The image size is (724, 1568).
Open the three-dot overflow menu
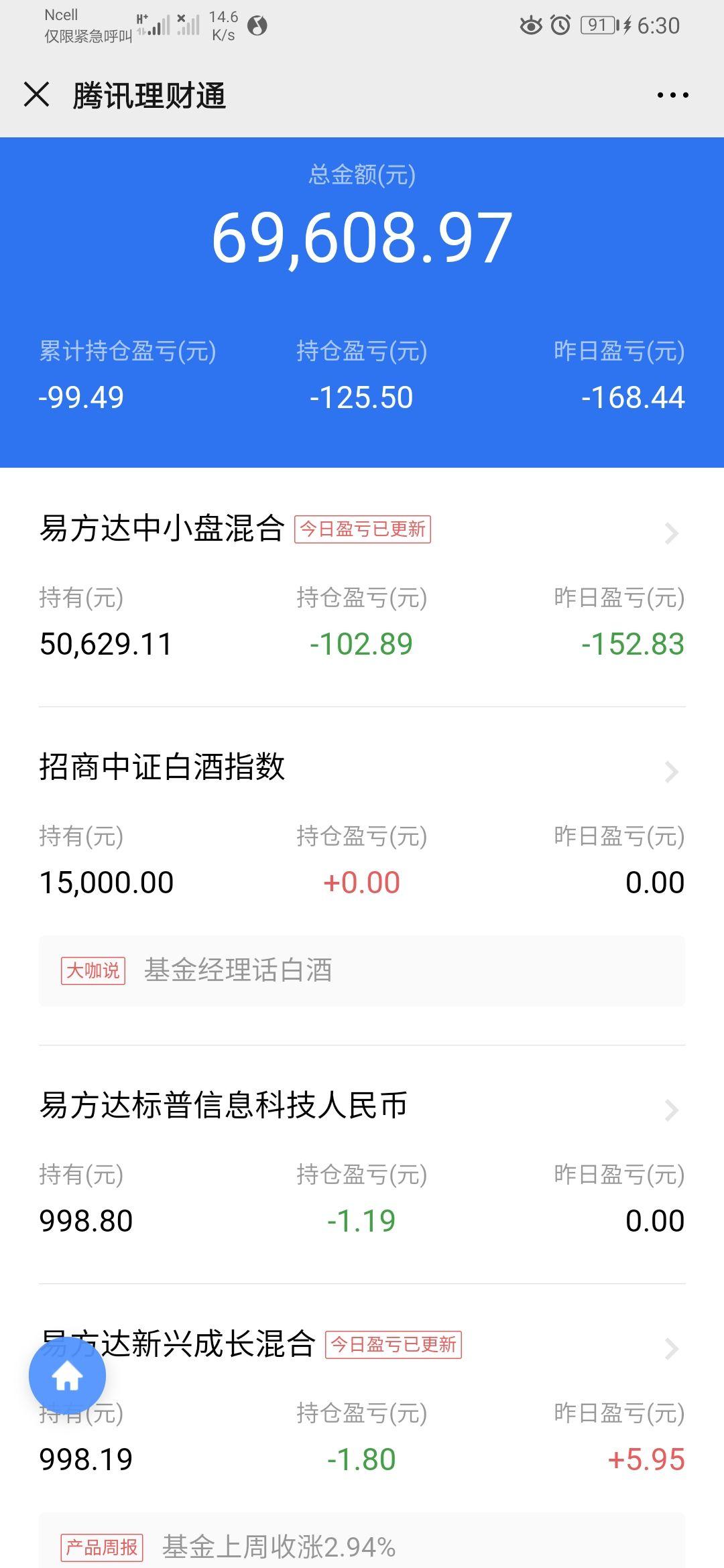[672, 95]
